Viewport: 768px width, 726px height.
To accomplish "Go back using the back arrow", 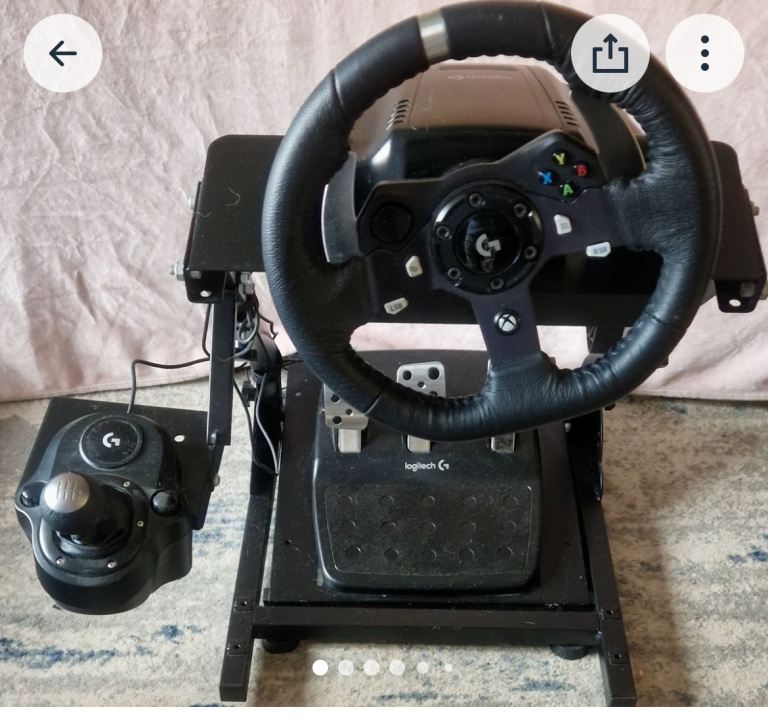I will pyautogui.click(x=63, y=54).
